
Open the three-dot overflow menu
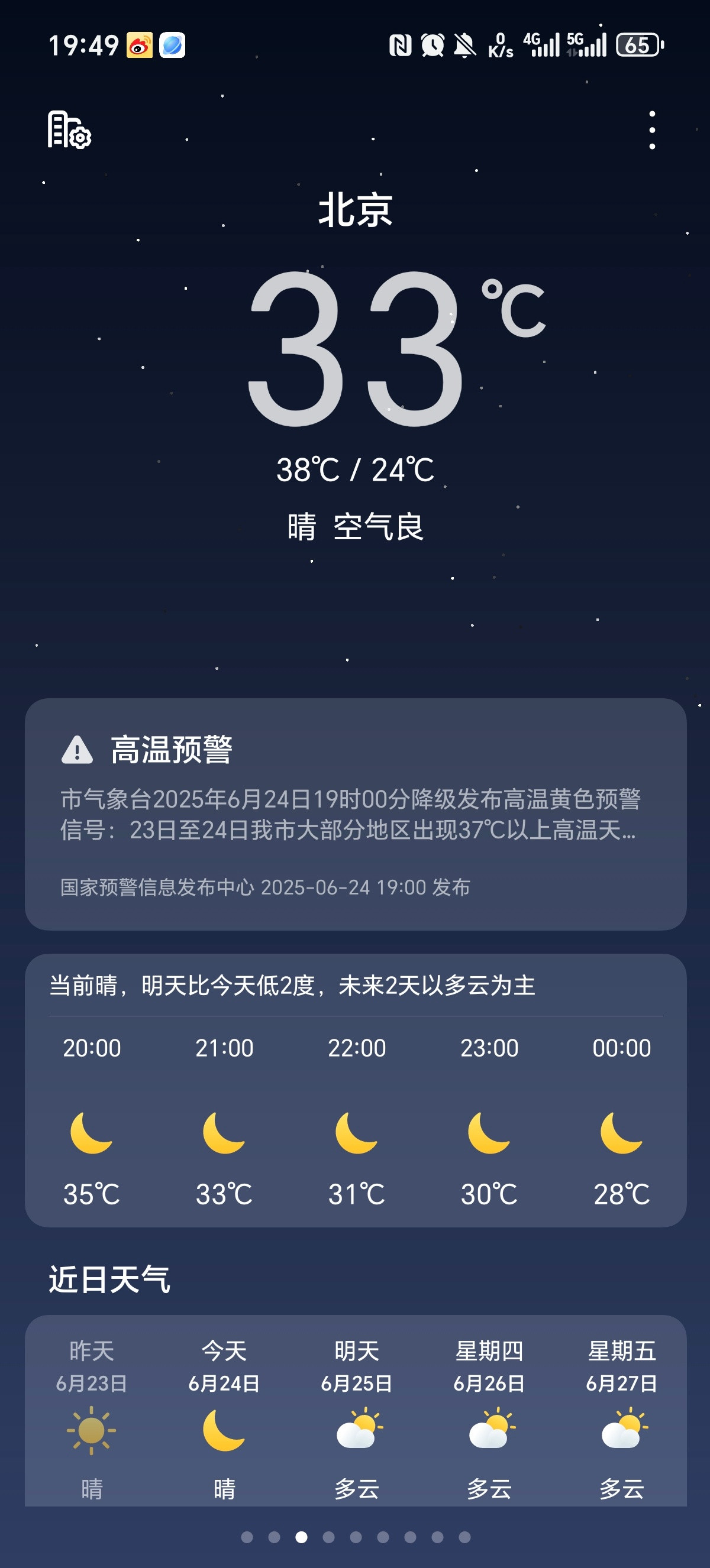coord(652,130)
